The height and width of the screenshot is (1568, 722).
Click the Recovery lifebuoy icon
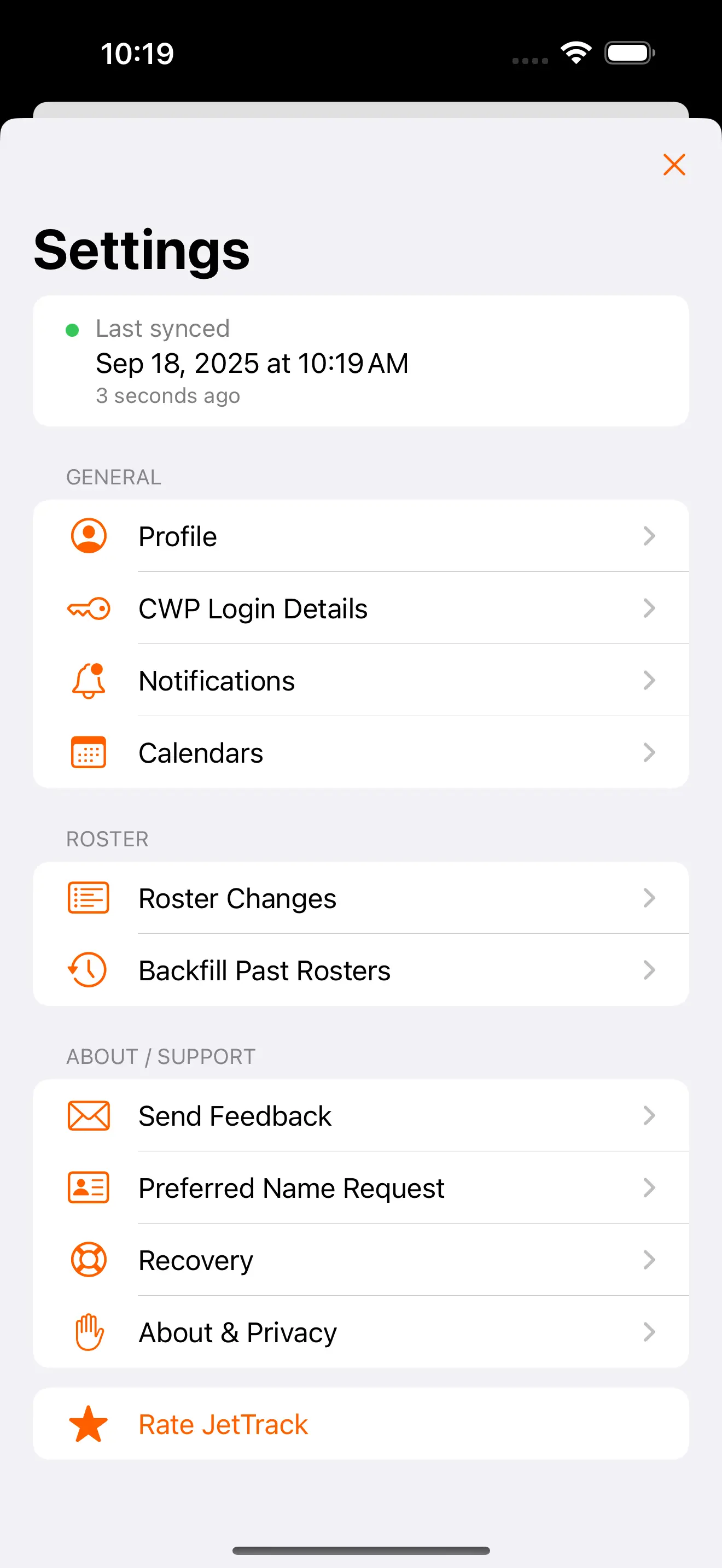pyautogui.click(x=88, y=1260)
